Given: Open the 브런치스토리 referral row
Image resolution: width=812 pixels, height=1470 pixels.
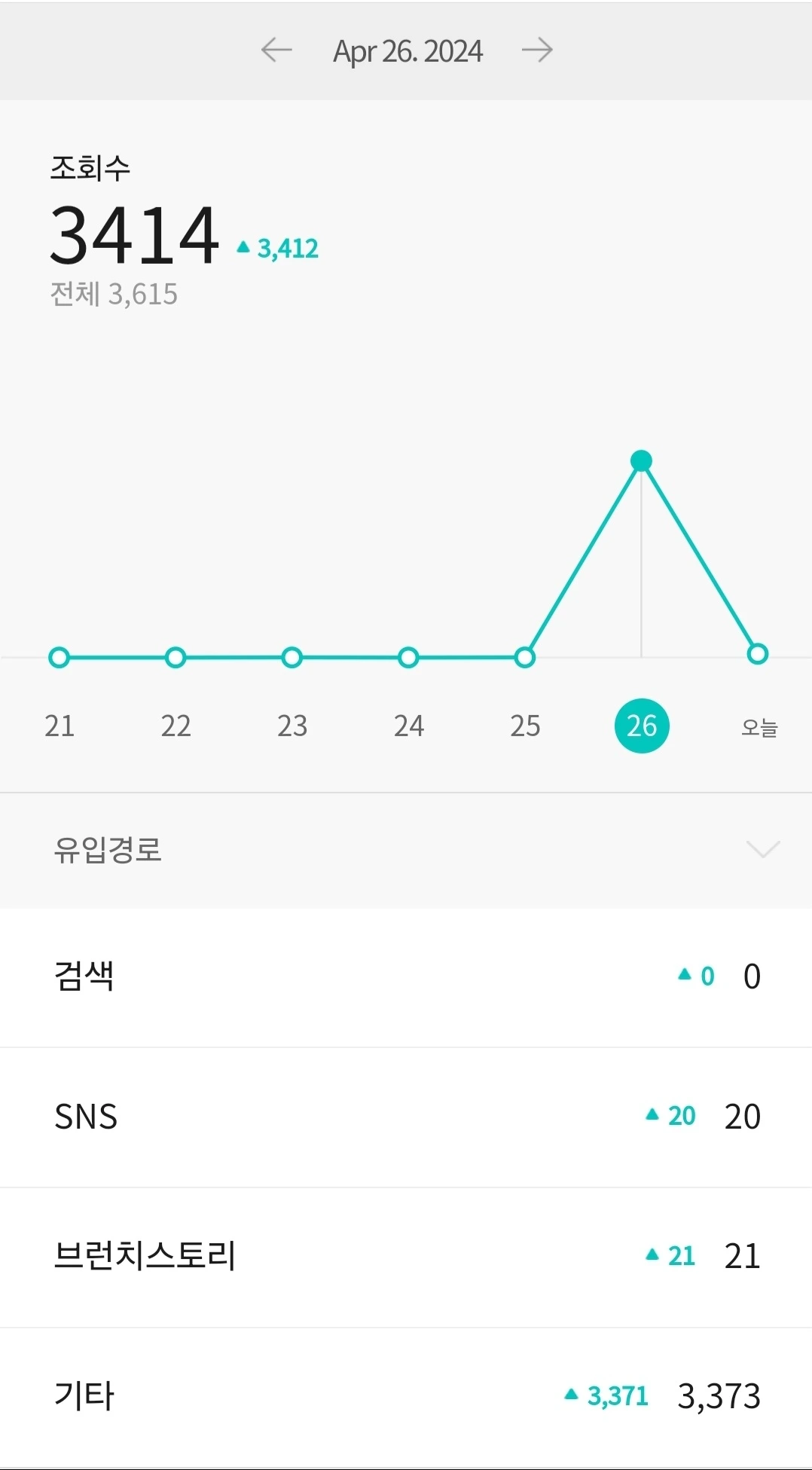Looking at the screenshot, I should [406, 1256].
